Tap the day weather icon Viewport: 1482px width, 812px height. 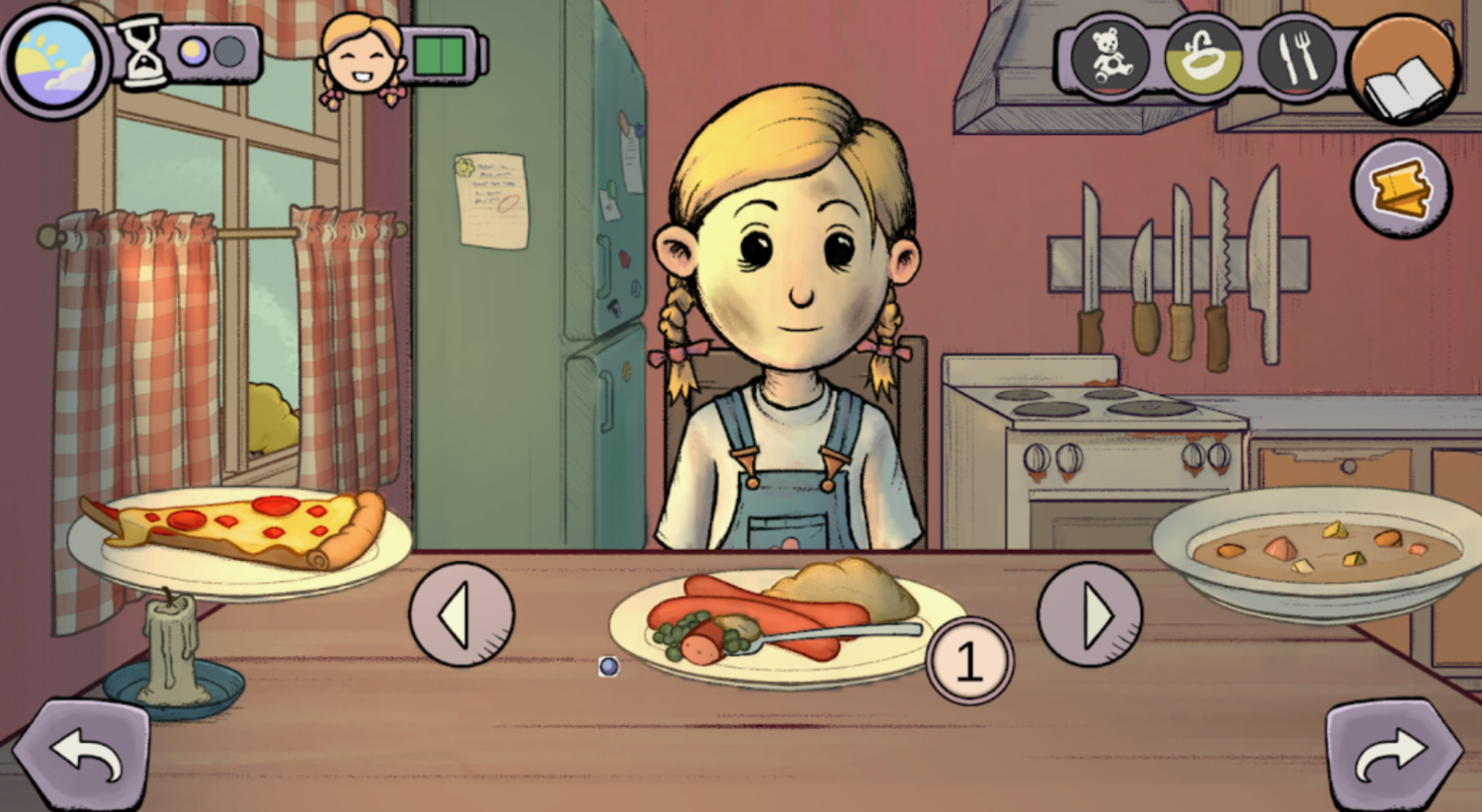(x=52, y=59)
